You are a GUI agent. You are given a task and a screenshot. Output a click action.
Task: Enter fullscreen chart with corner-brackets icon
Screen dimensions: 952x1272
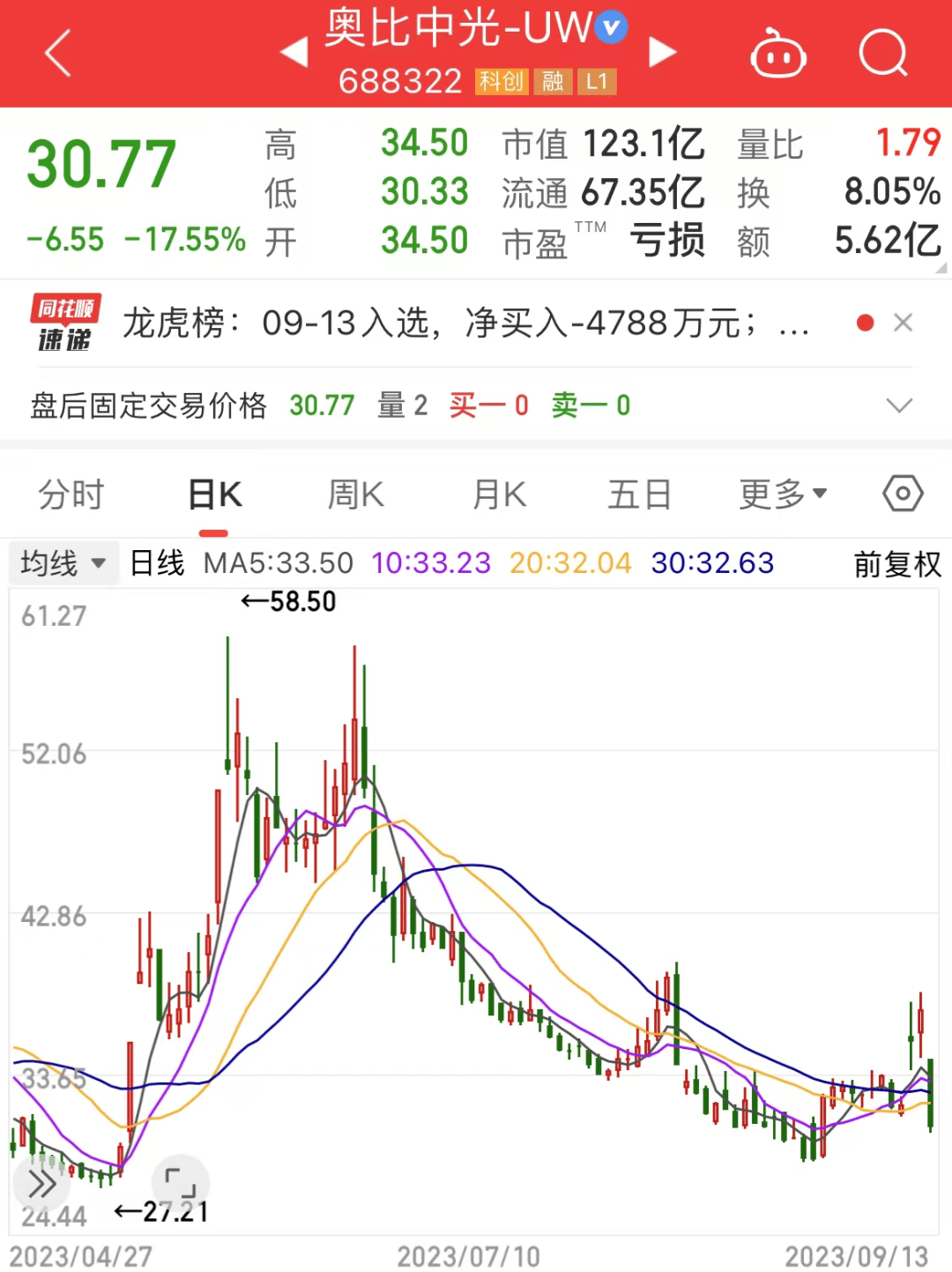(180, 1182)
